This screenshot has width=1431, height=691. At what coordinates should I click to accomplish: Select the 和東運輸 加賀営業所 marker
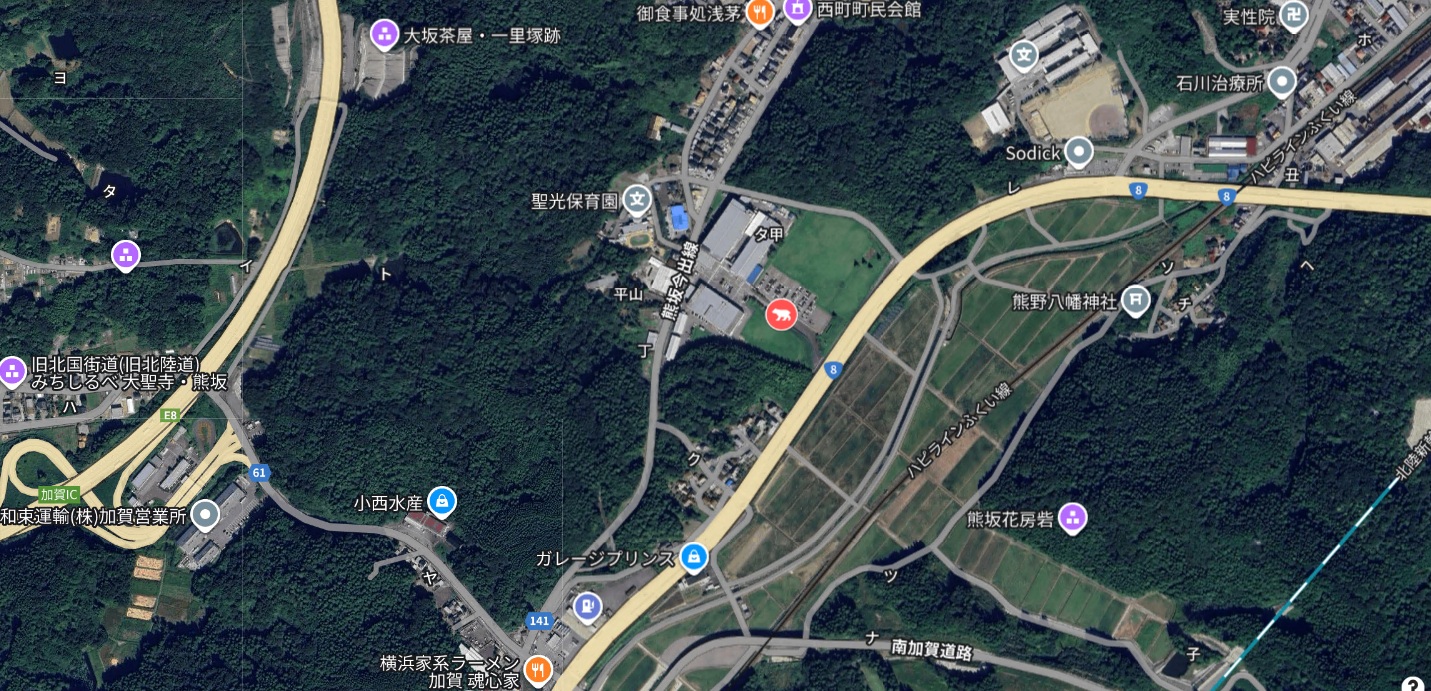pyautogui.click(x=205, y=515)
